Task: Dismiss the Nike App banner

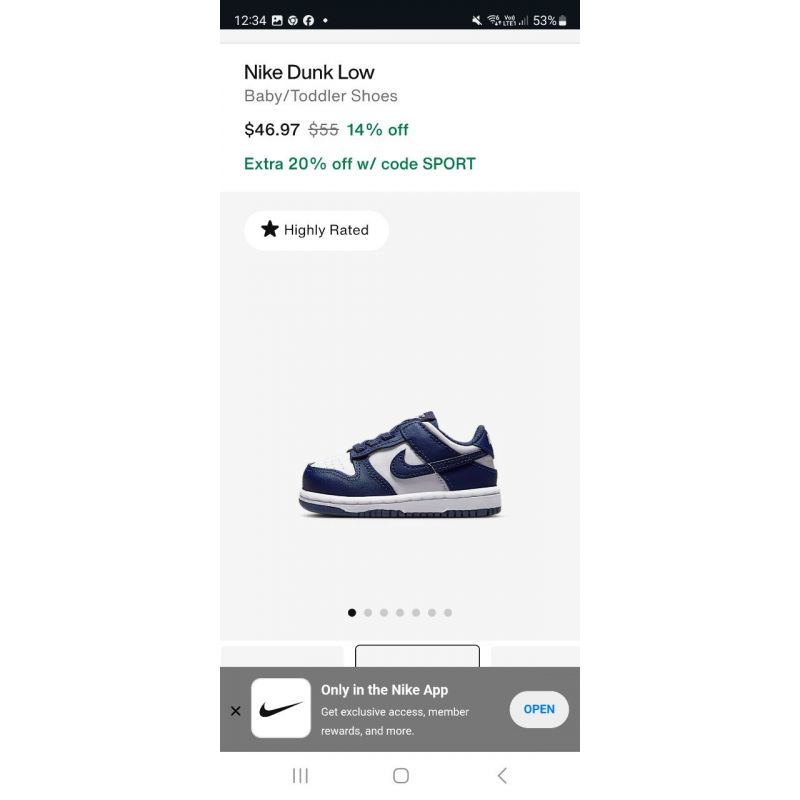Action: (235, 711)
